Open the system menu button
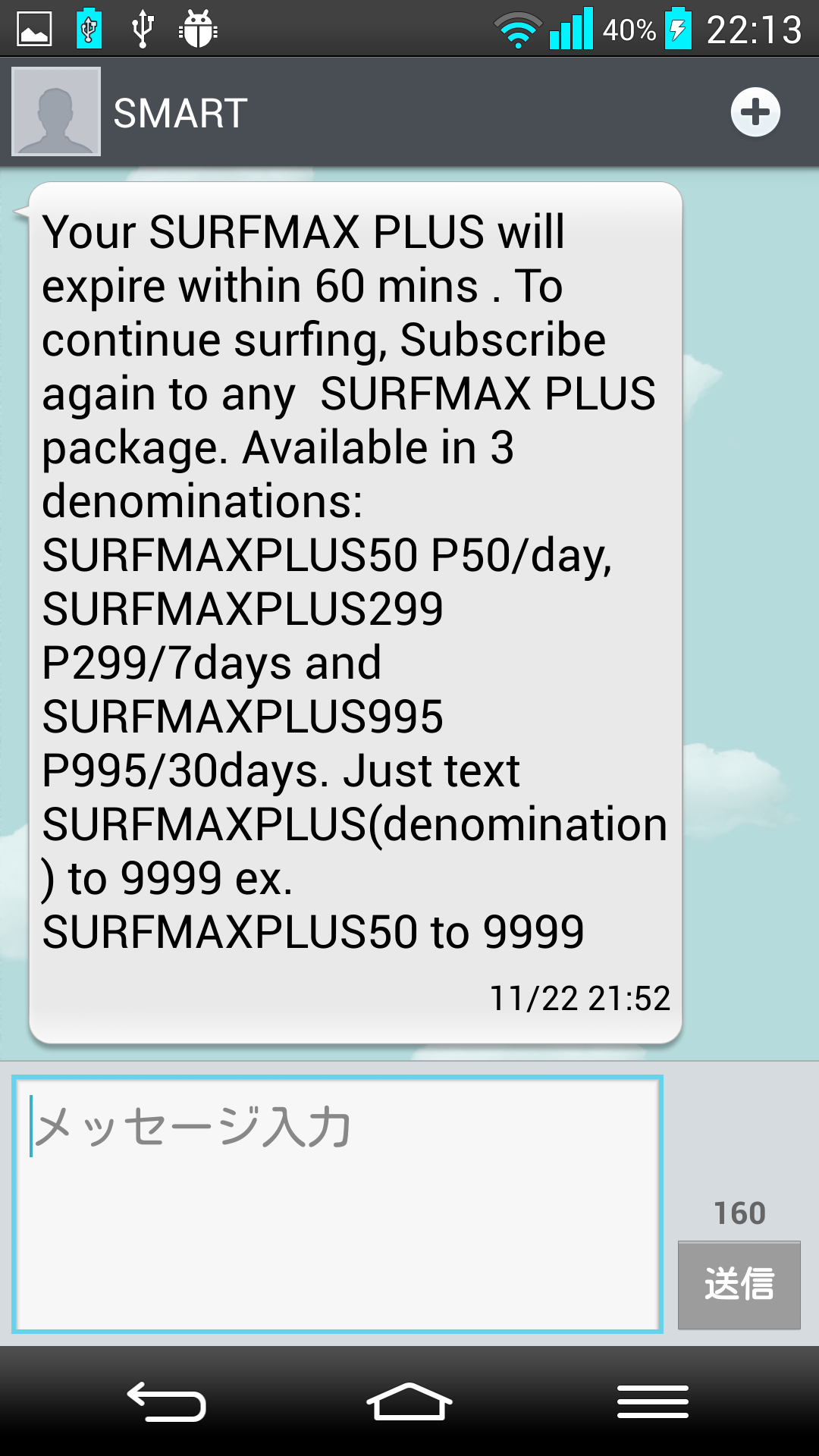Viewport: 819px width, 1456px height. (653, 1401)
